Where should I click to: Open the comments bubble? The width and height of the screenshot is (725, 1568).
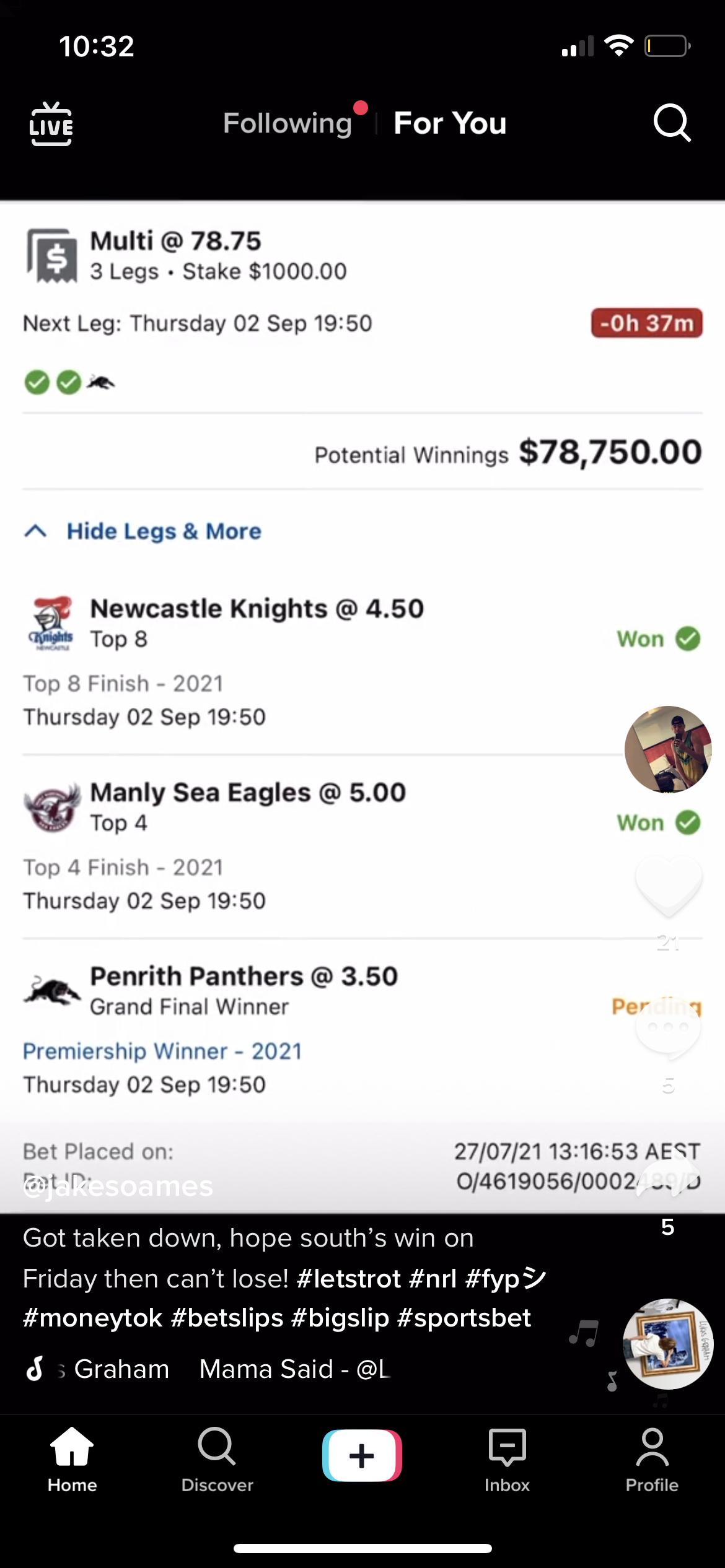pos(668,1029)
